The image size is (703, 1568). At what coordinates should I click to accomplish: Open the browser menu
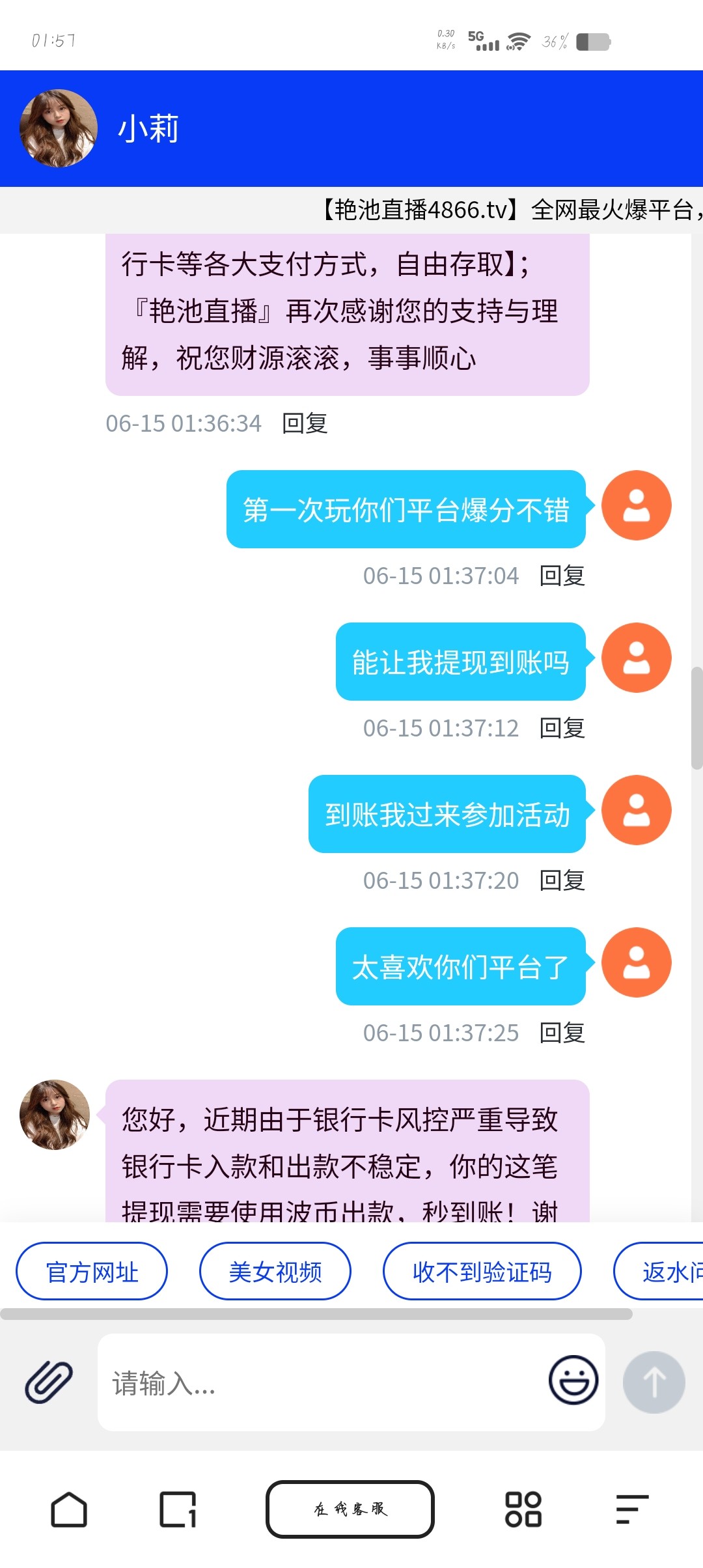[x=632, y=1509]
